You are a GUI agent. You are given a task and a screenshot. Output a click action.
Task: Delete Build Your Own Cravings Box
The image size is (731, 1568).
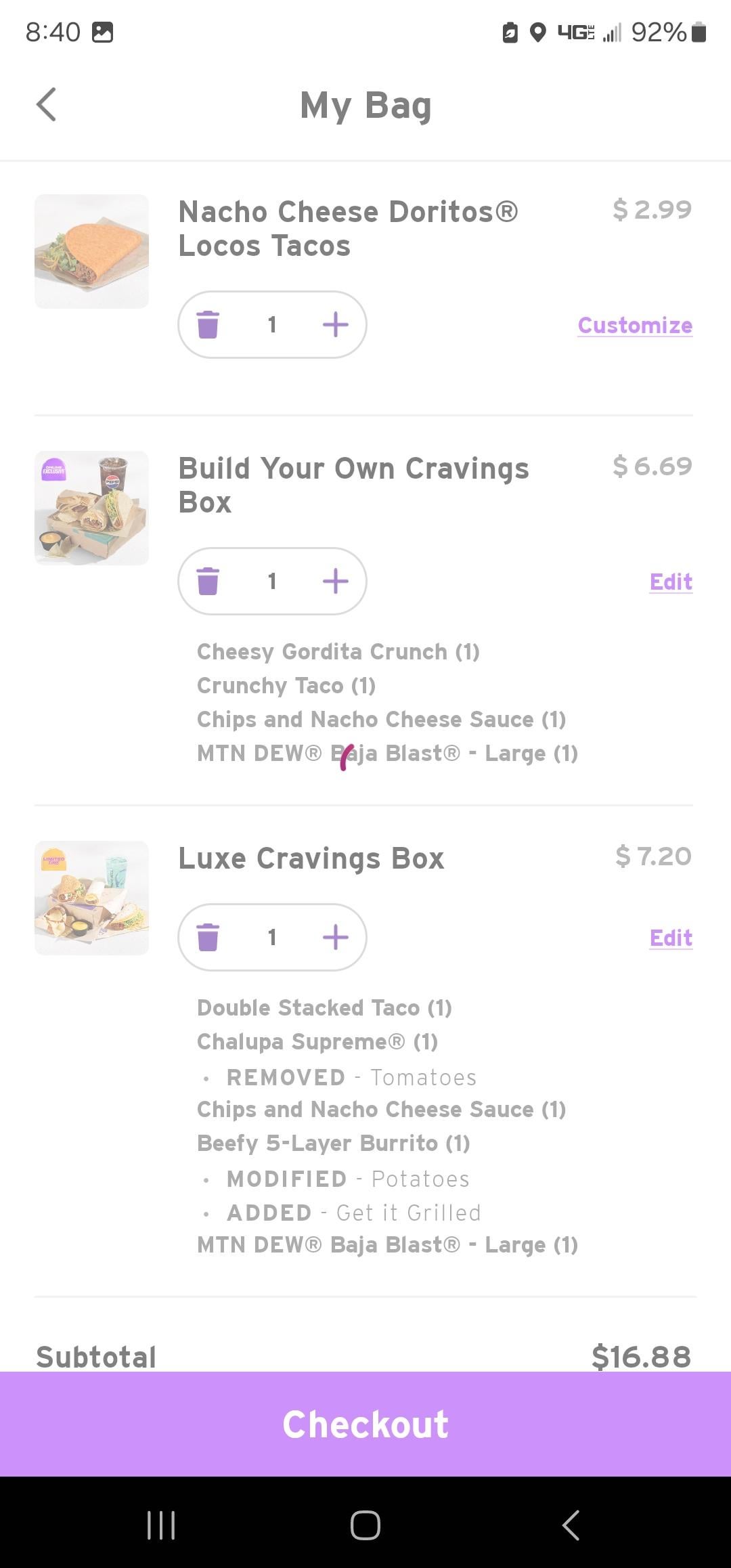208,582
